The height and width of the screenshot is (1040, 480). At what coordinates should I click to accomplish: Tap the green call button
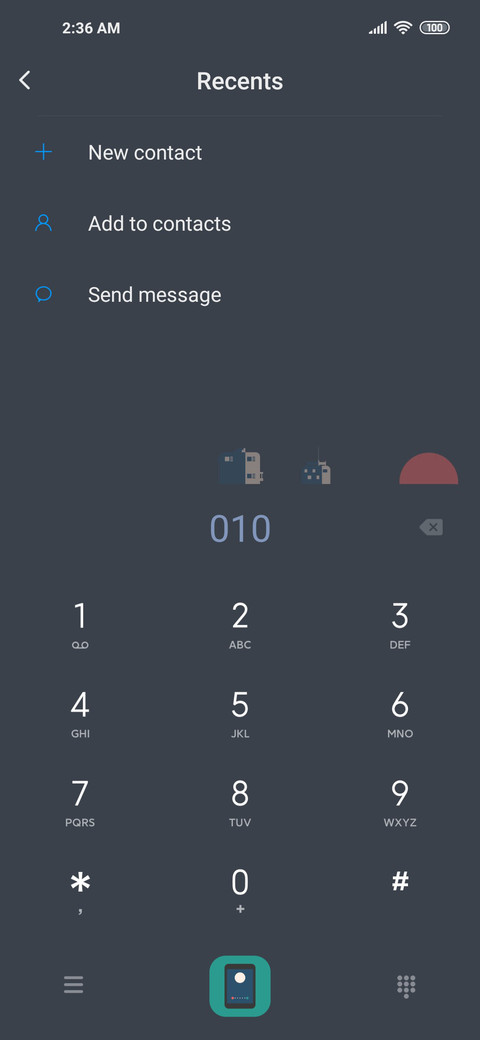pos(240,986)
